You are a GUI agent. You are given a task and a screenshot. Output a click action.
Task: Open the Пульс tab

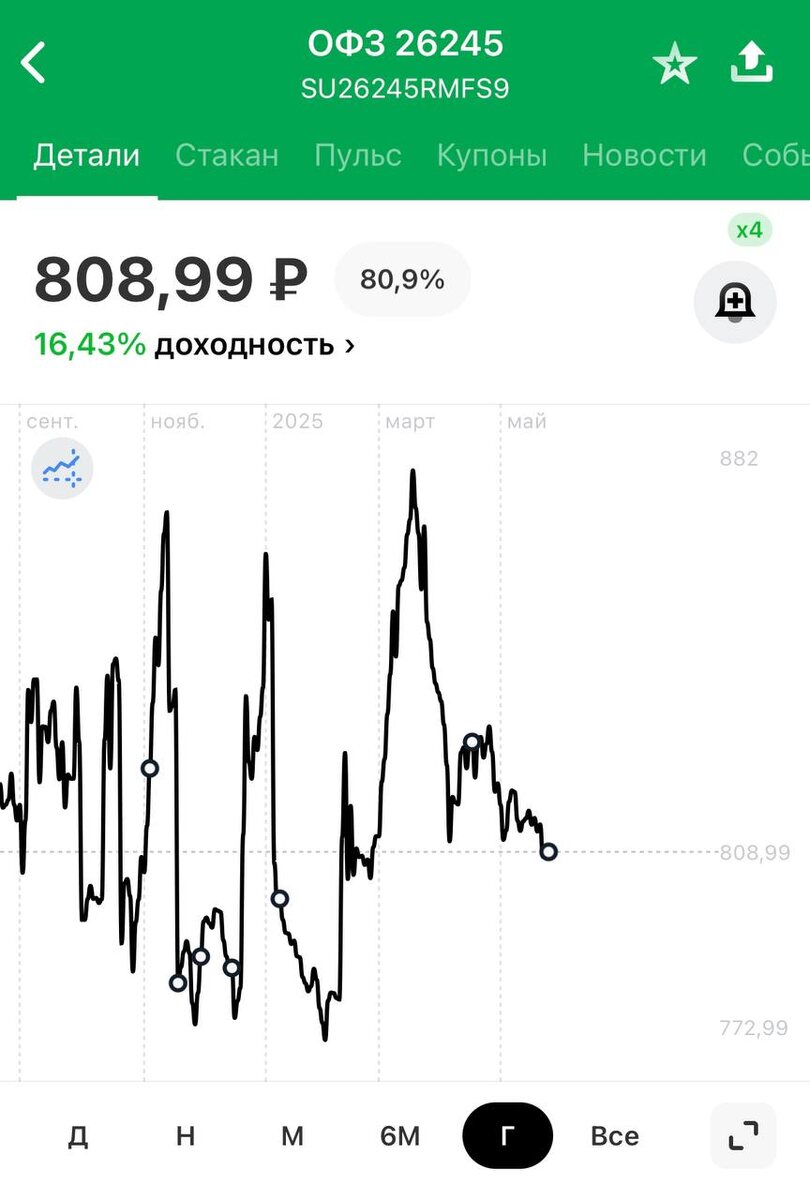click(357, 155)
